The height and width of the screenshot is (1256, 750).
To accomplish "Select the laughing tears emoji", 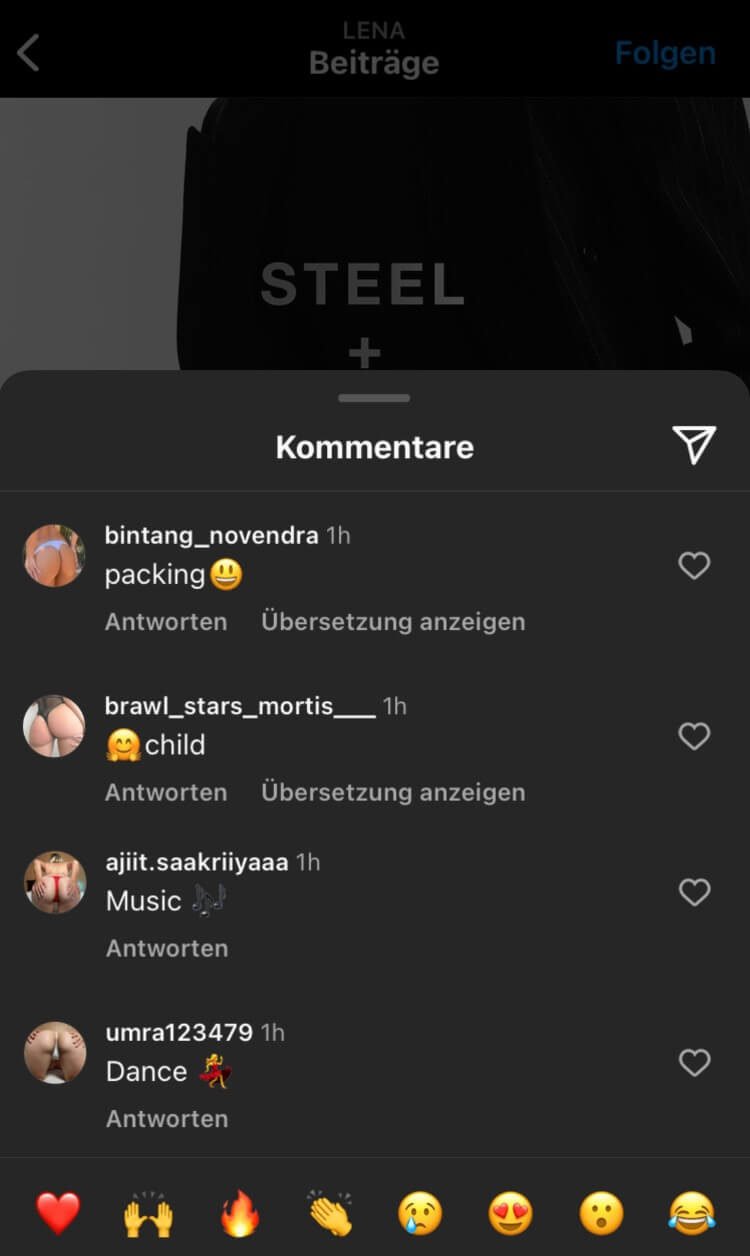I will click(692, 1214).
